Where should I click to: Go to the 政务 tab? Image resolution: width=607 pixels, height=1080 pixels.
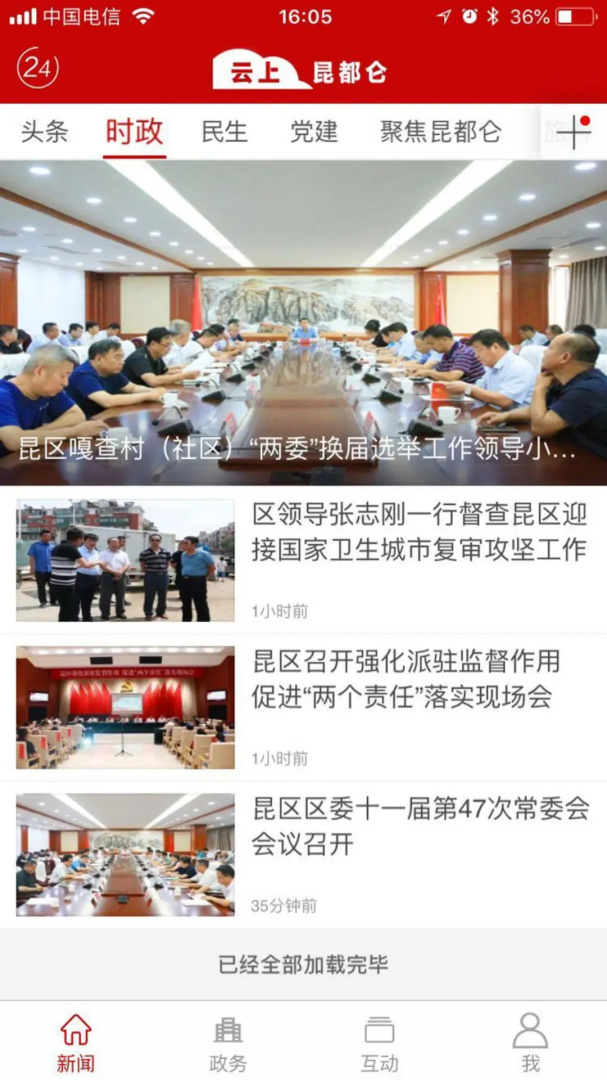228,1043
